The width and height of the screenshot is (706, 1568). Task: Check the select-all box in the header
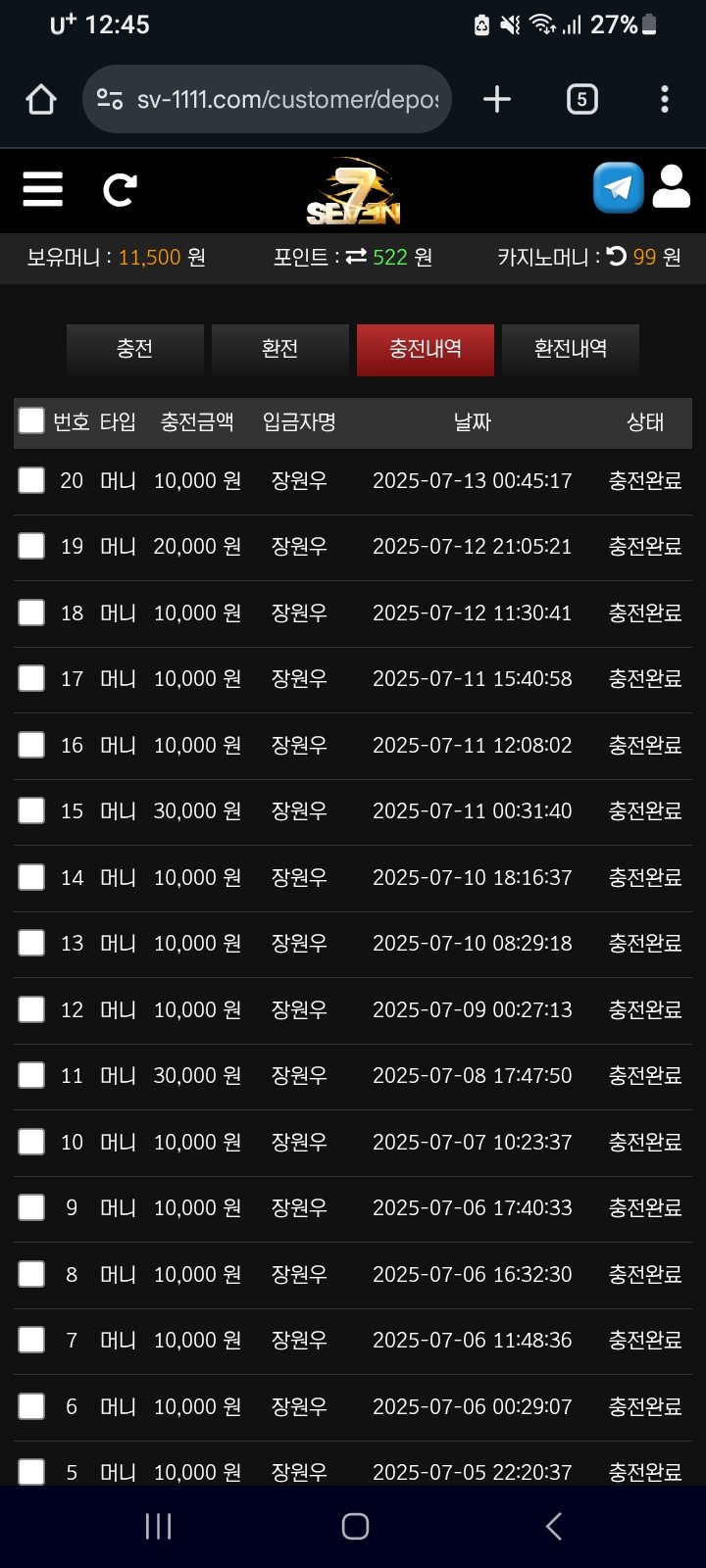click(x=31, y=421)
